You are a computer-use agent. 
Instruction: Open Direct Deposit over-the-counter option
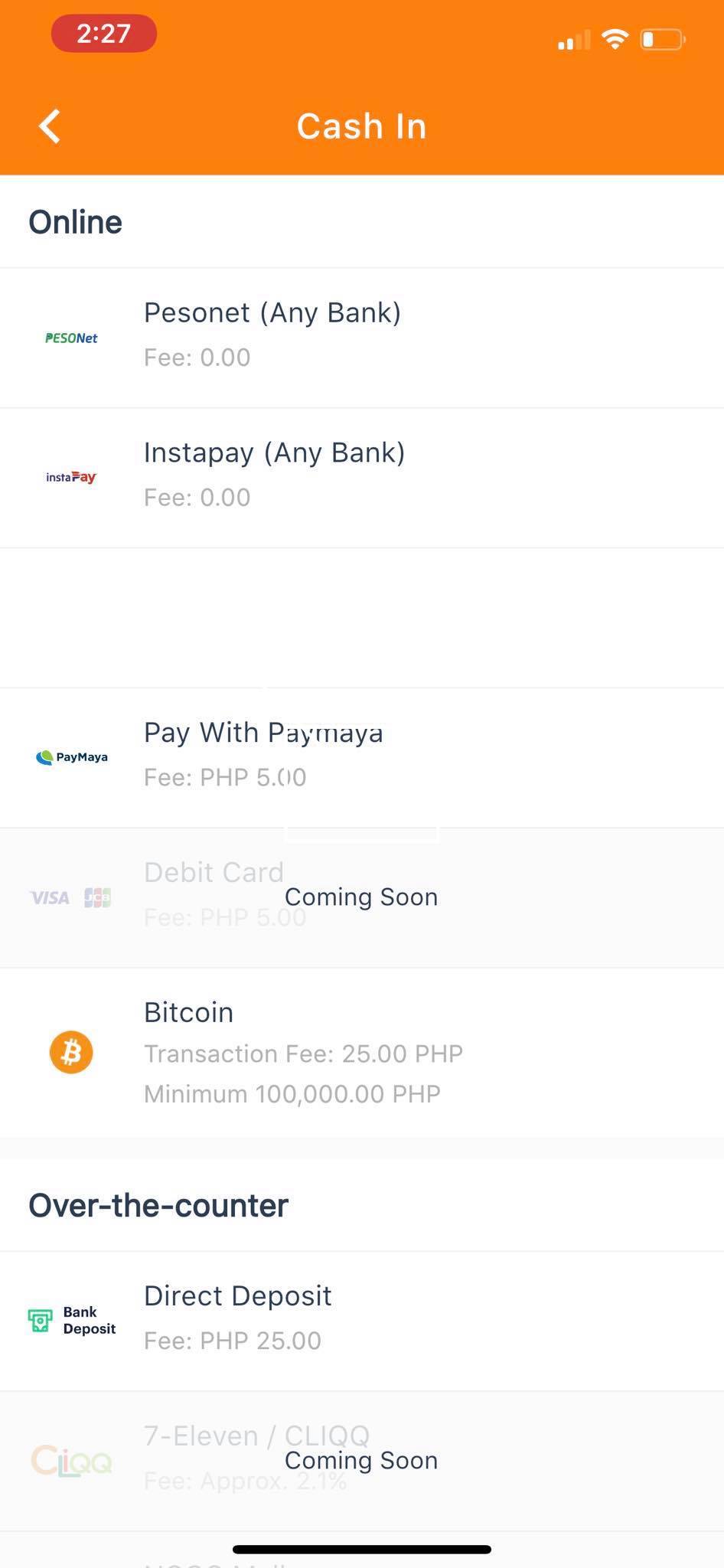click(x=362, y=1321)
